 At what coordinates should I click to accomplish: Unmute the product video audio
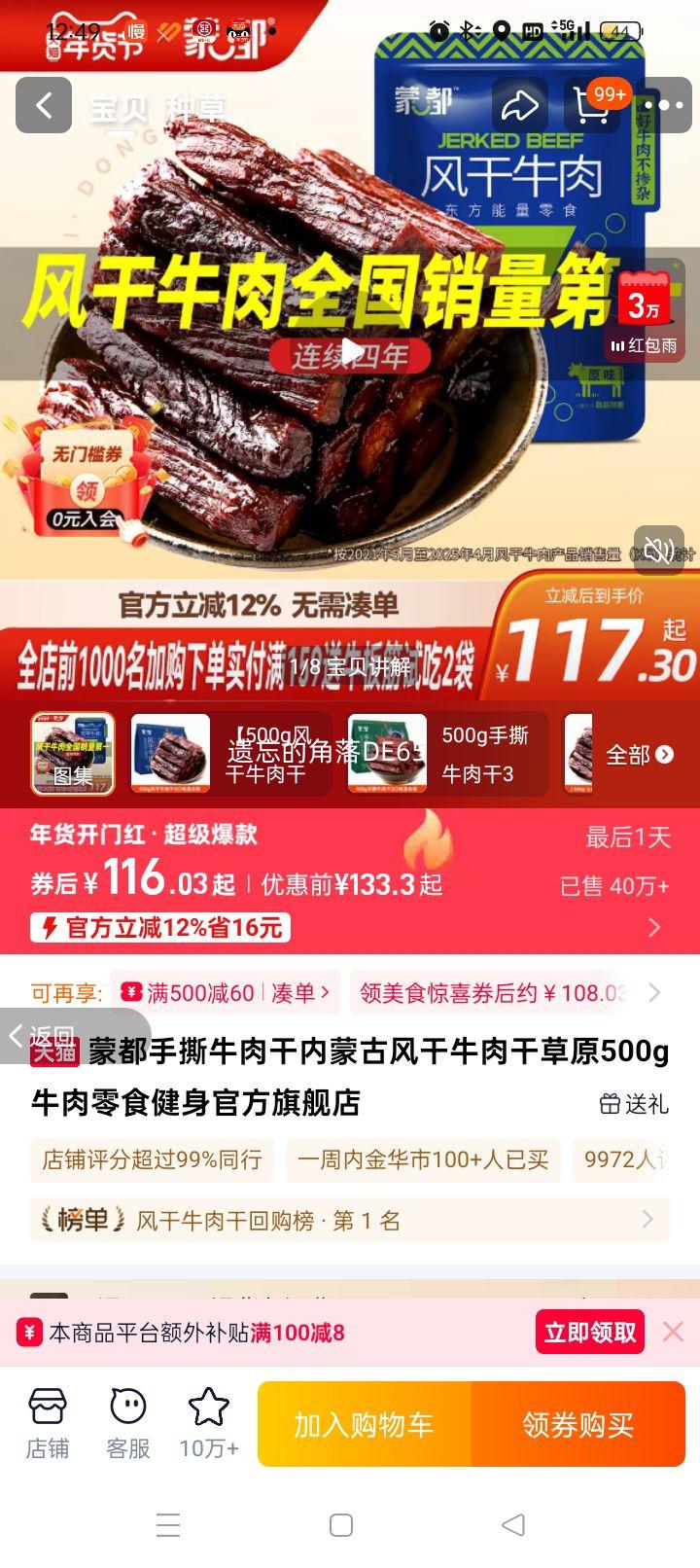pyautogui.click(x=660, y=550)
